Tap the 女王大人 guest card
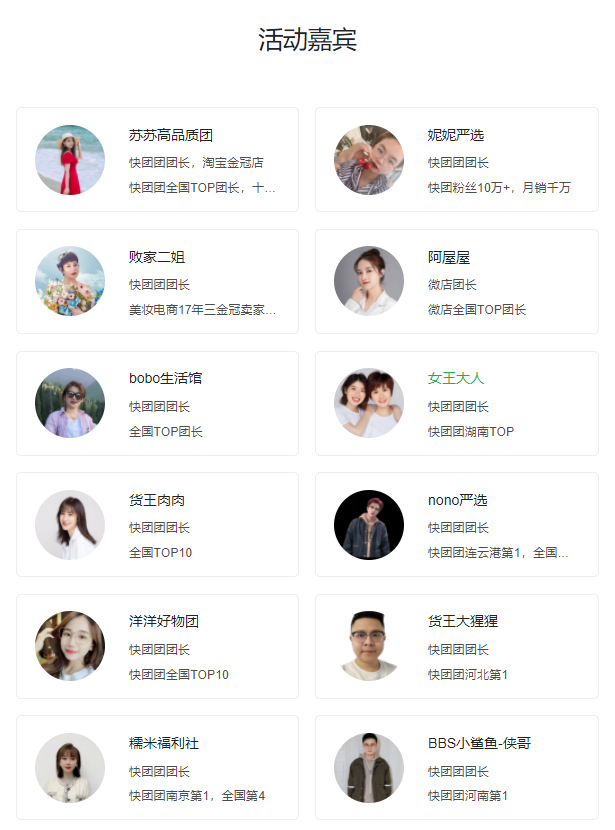 coord(456,404)
